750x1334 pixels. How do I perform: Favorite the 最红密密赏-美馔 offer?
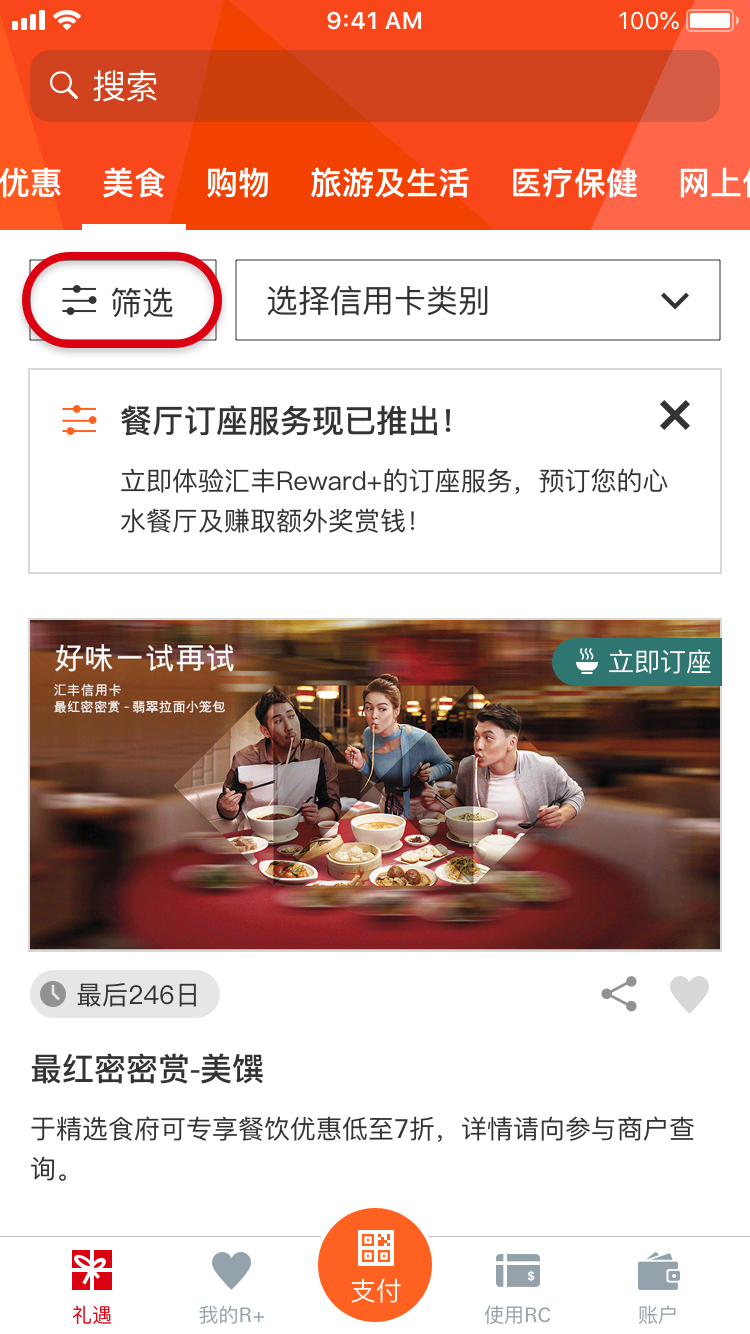pos(689,994)
